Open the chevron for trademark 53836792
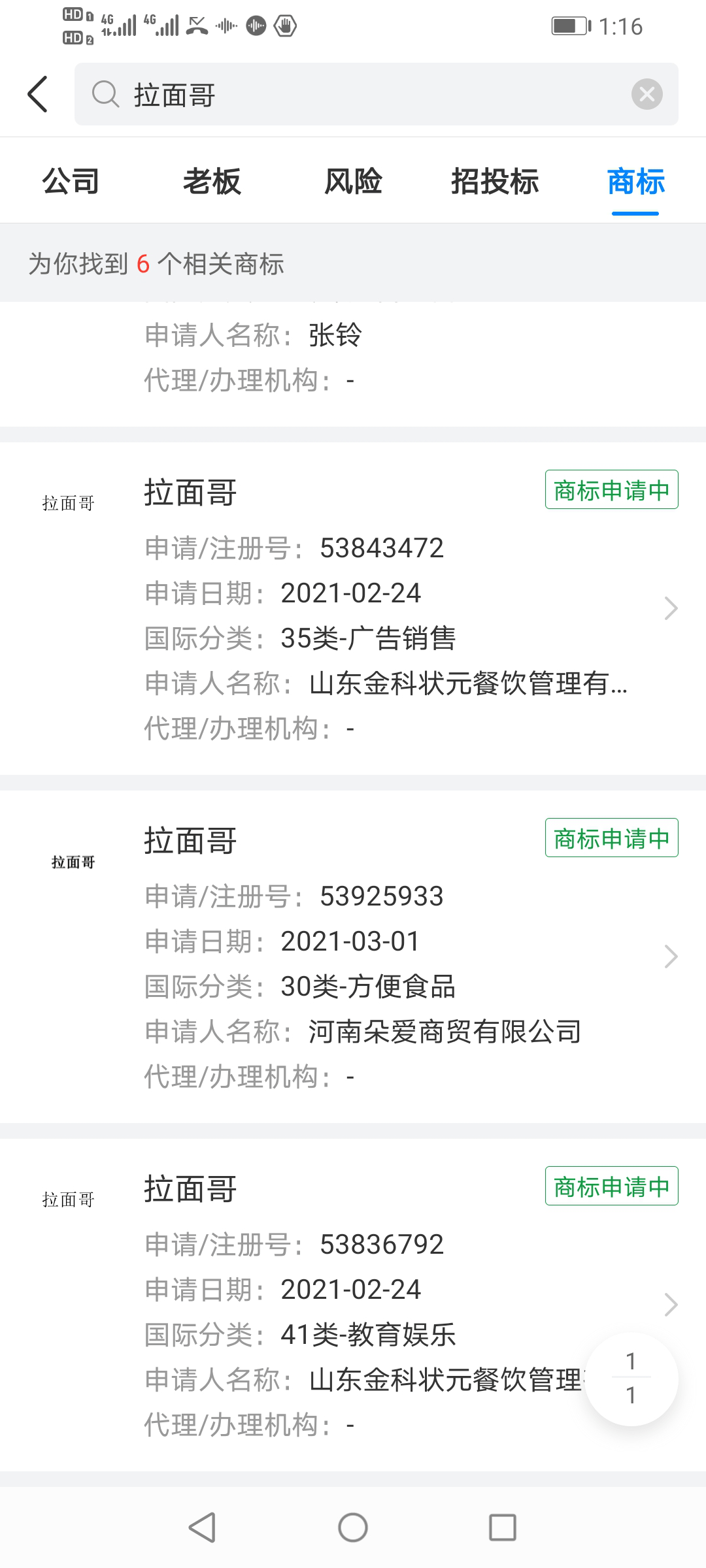706x1568 pixels. [x=671, y=1304]
